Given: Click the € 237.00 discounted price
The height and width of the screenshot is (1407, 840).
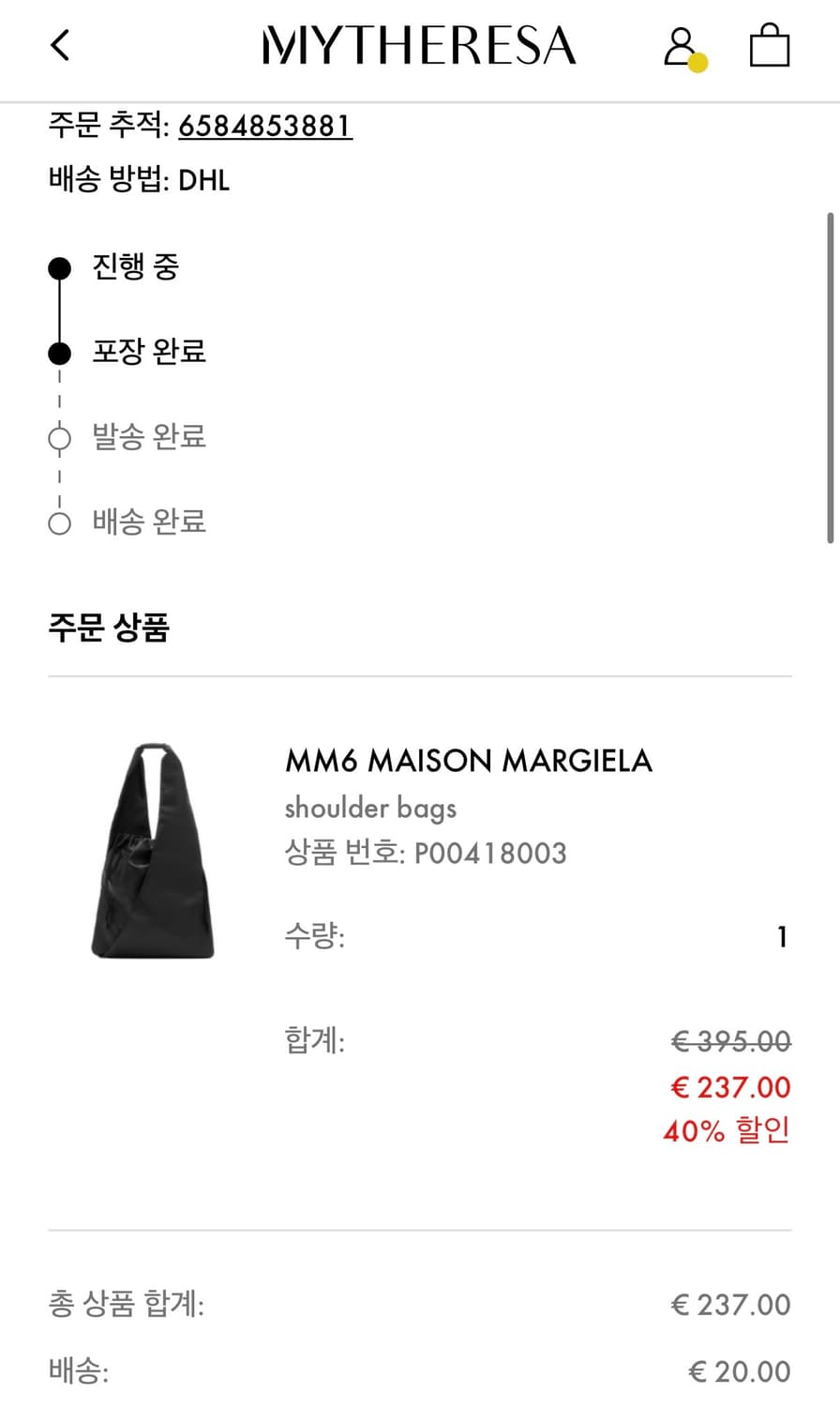Looking at the screenshot, I should point(731,1087).
